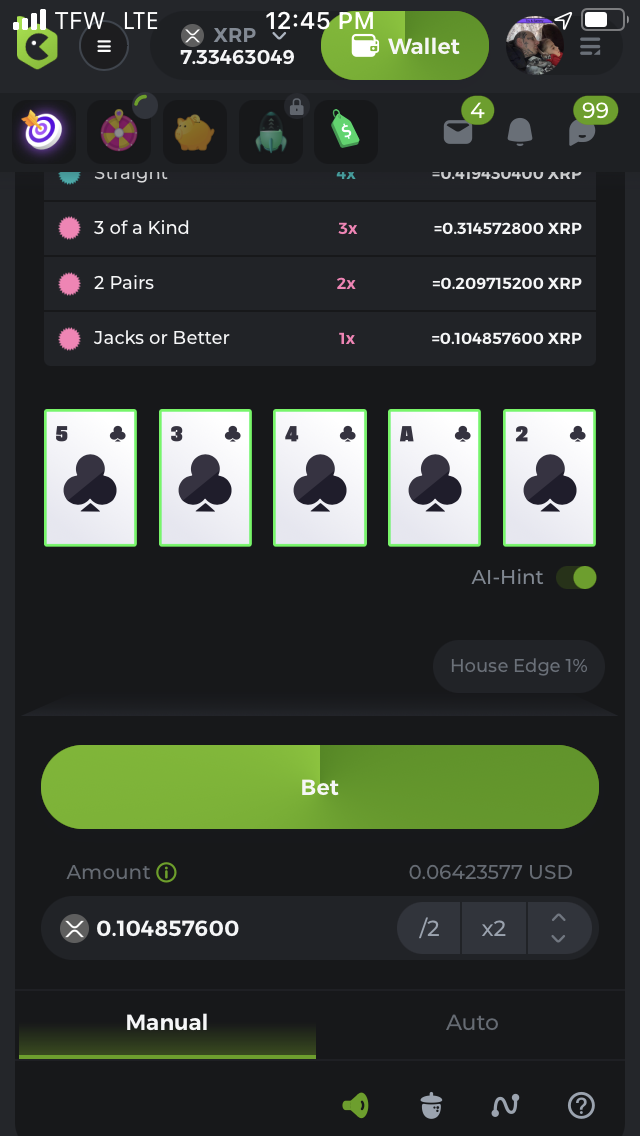Open the dollar price tag offers

coord(346,132)
